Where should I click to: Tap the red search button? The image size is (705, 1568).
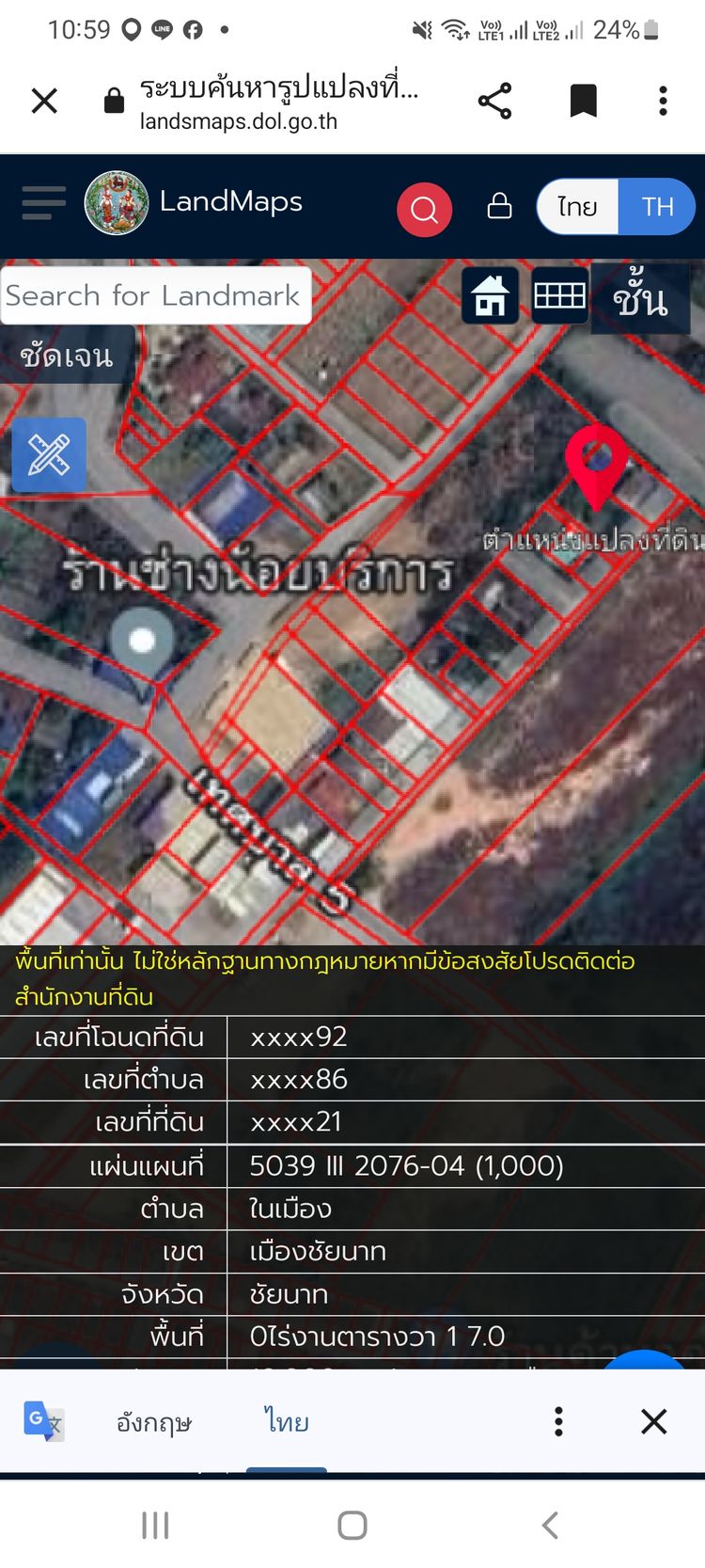point(424,209)
